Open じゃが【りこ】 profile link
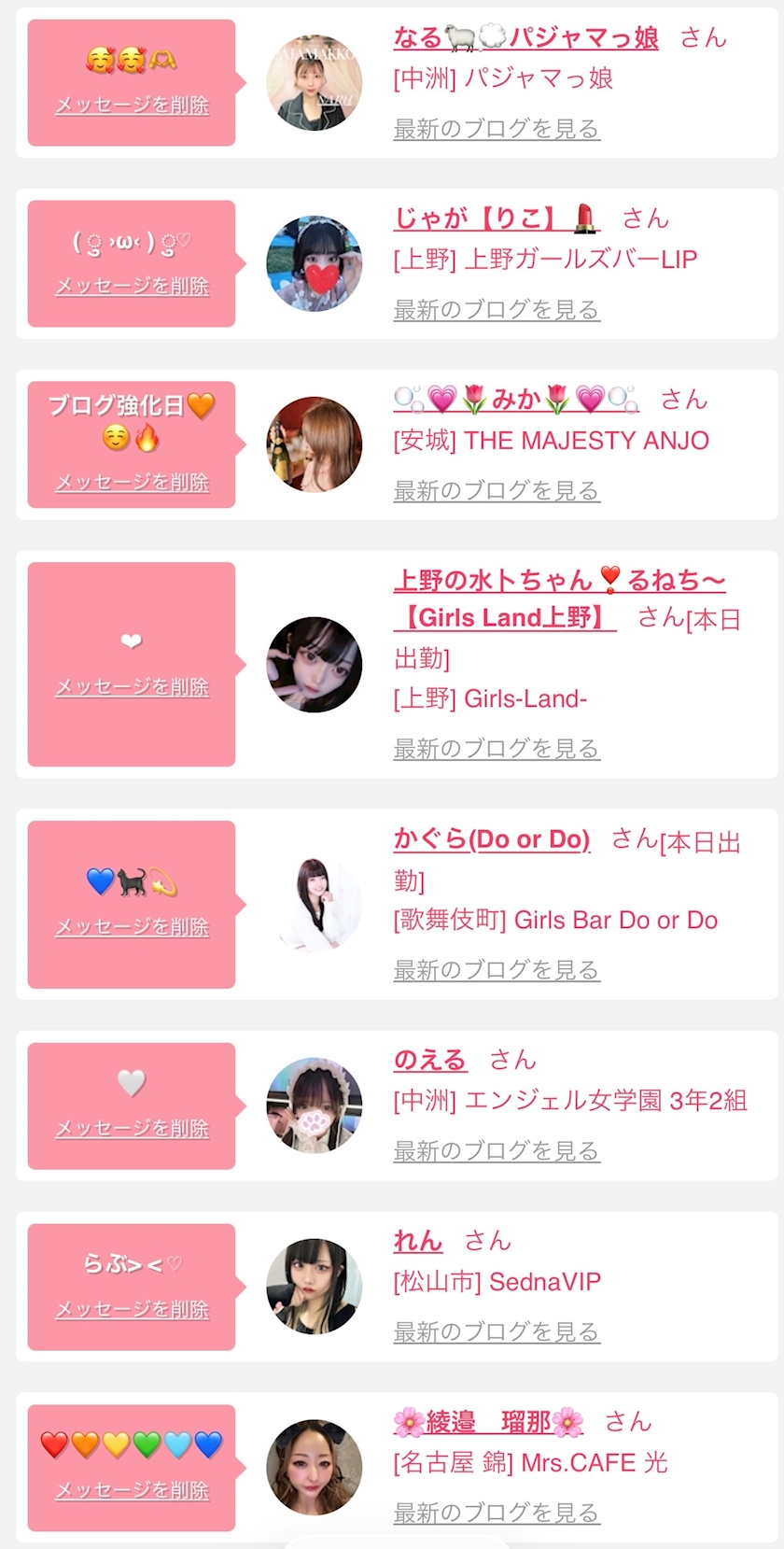This screenshot has height=1549, width=784. pos(496,219)
